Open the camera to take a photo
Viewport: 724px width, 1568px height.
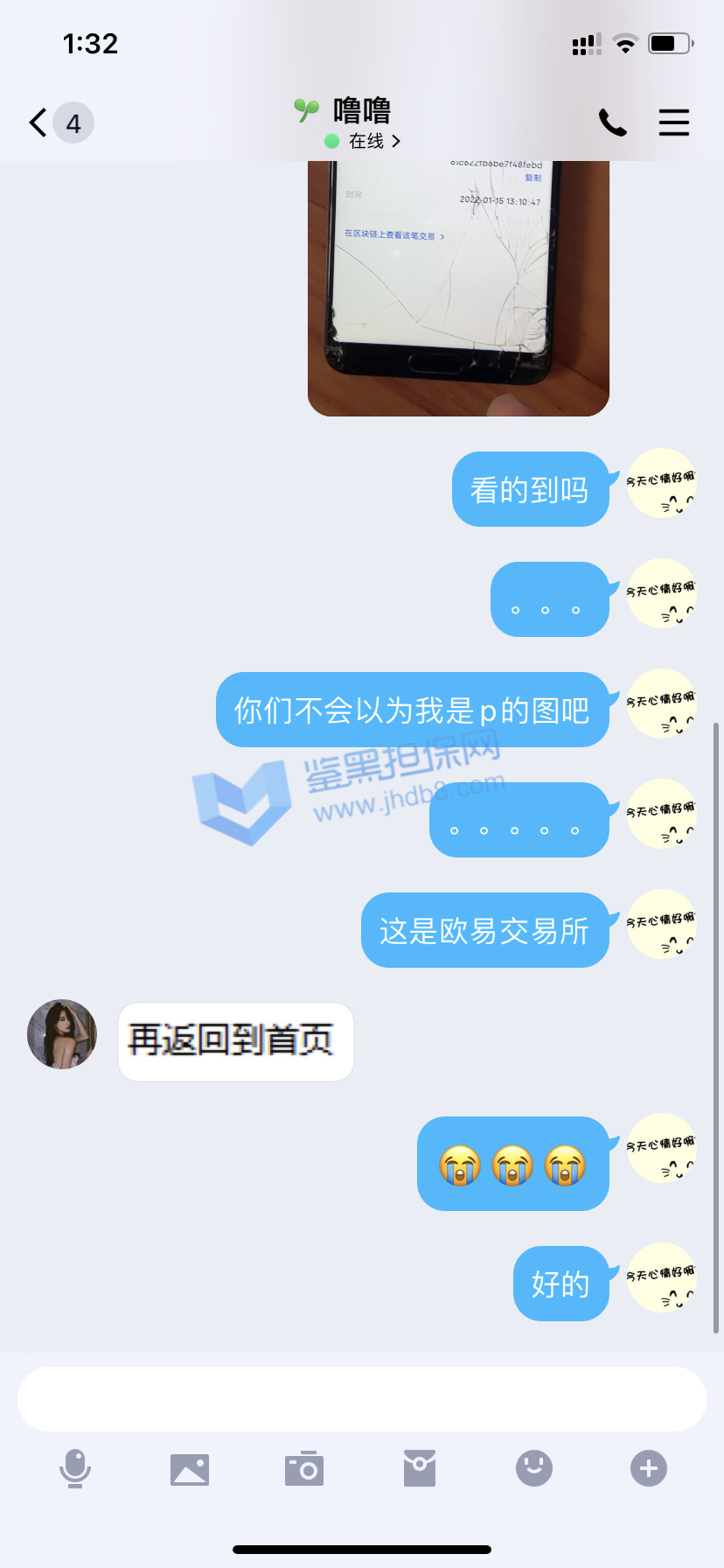point(304,1468)
